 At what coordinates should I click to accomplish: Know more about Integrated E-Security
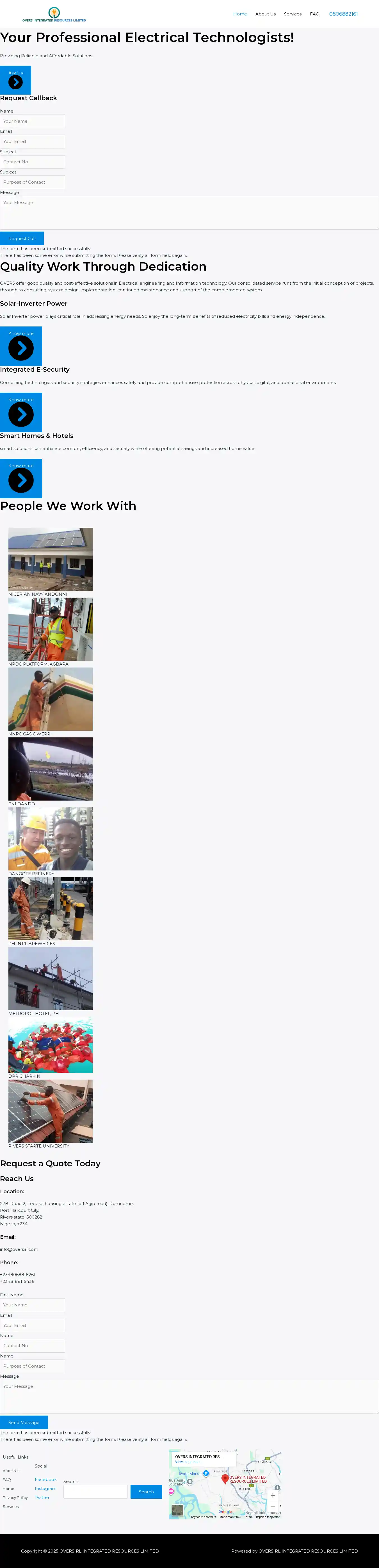pos(21,413)
